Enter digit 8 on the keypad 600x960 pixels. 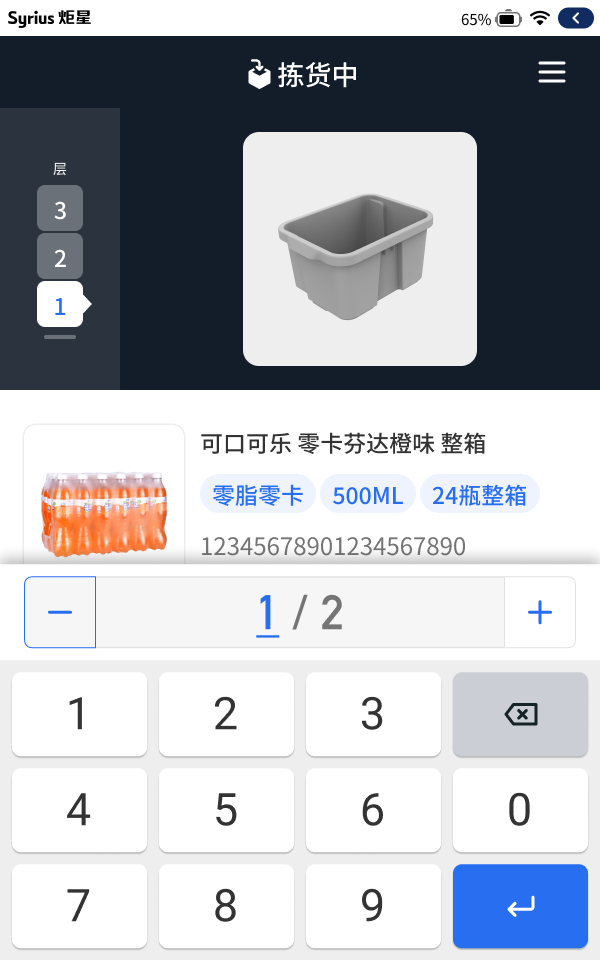226,906
